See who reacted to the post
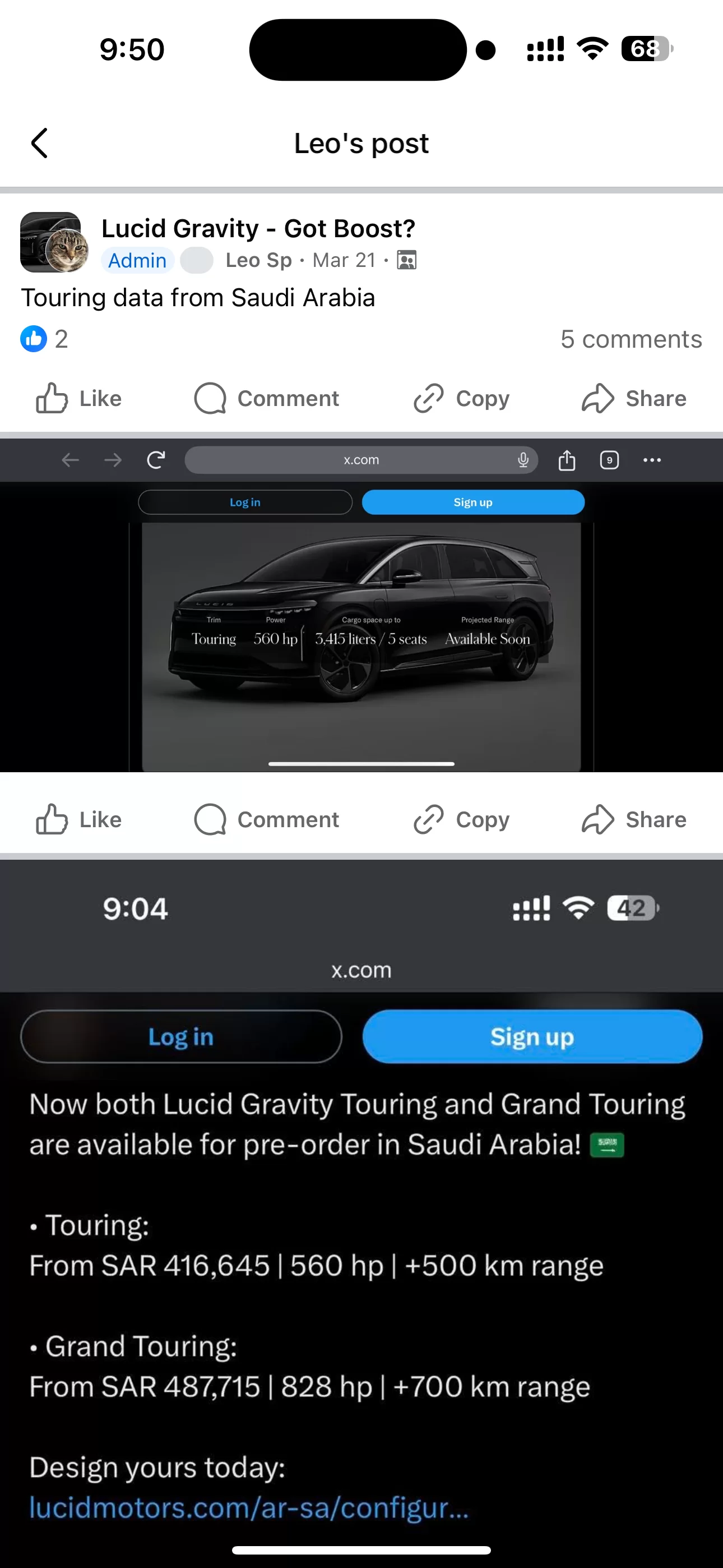This screenshot has width=723, height=1568. tap(44, 339)
